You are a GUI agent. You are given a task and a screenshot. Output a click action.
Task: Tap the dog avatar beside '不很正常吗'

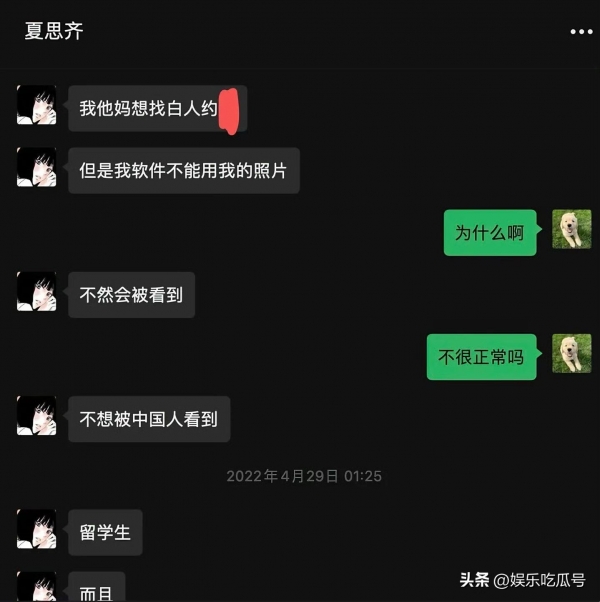pos(572,354)
